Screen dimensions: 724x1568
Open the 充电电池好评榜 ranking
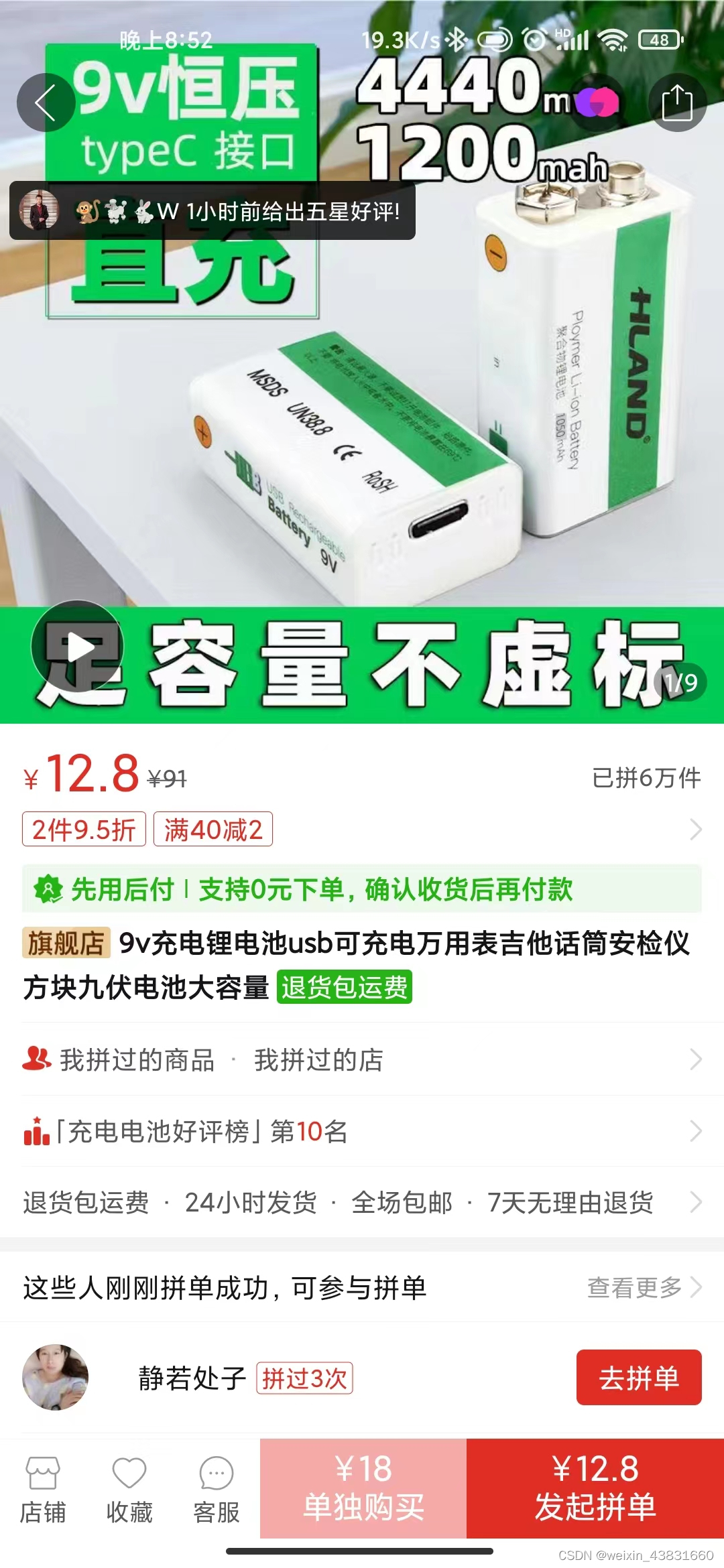point(362,1132)
